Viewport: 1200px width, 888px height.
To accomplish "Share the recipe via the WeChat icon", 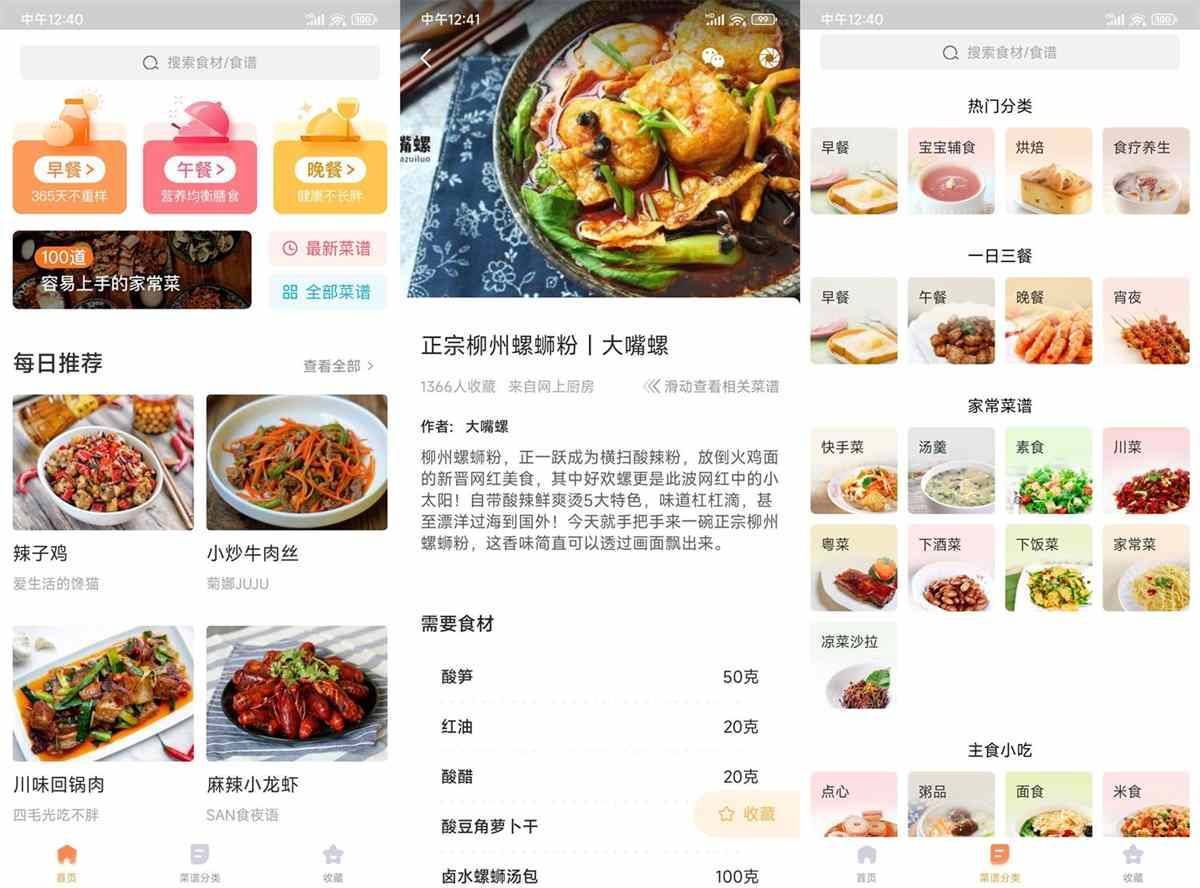I will (713, 58).
